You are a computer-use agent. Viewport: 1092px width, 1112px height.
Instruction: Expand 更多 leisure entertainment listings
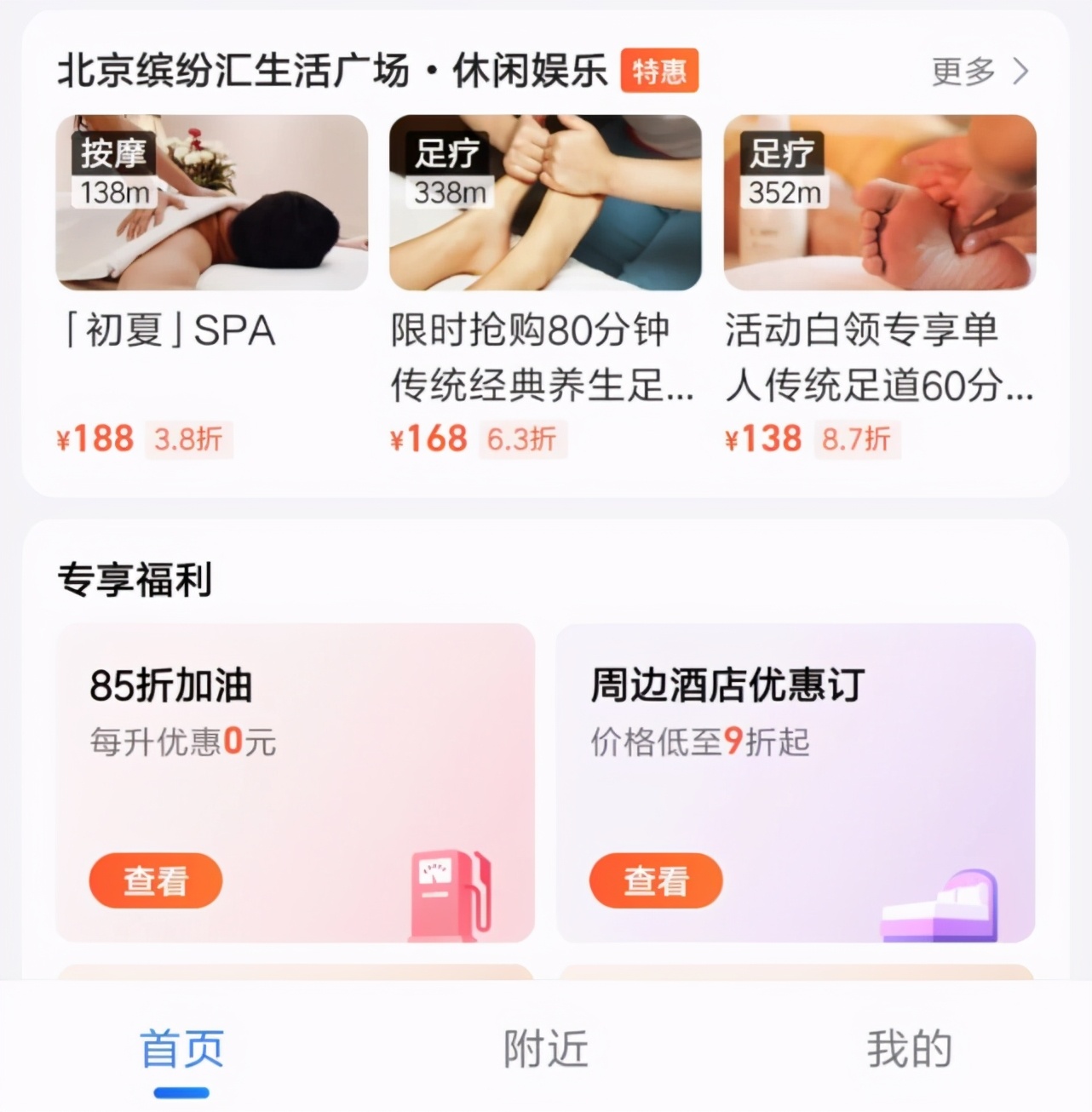962,72
